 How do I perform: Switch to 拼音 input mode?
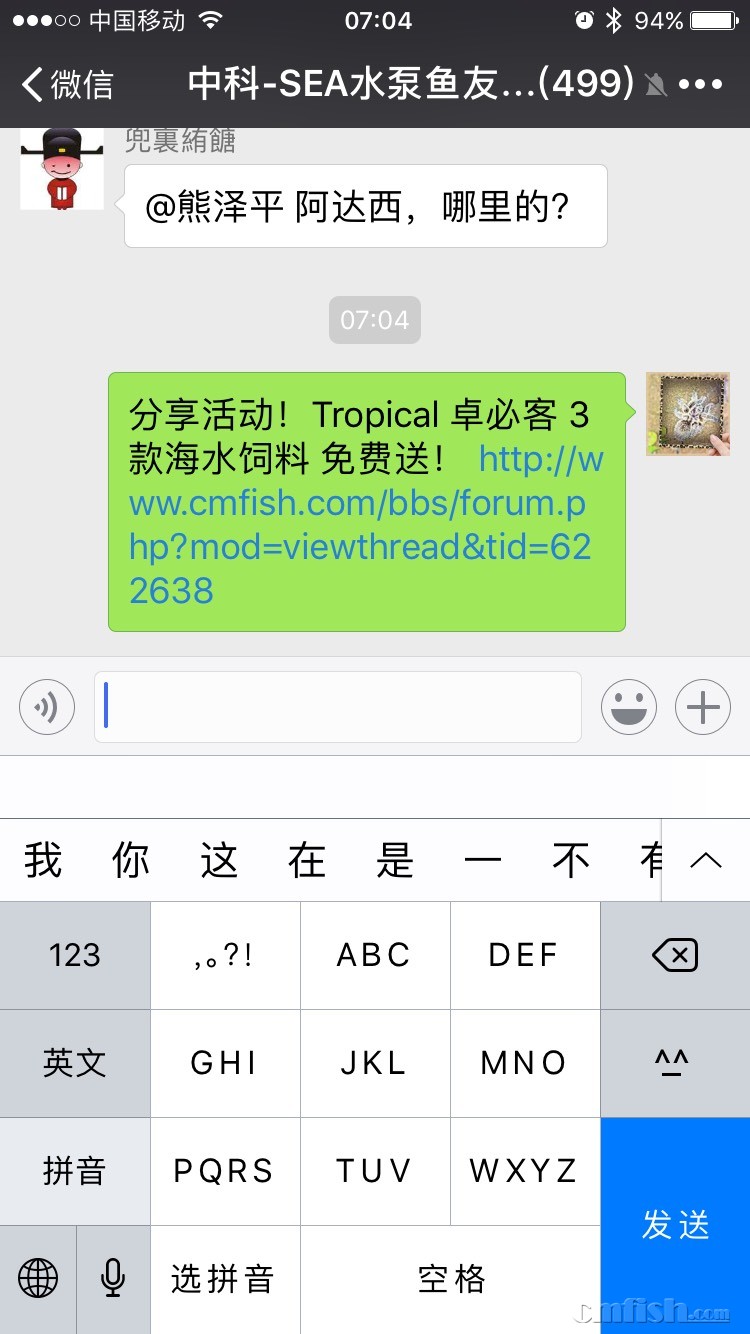pos(74,1170)
